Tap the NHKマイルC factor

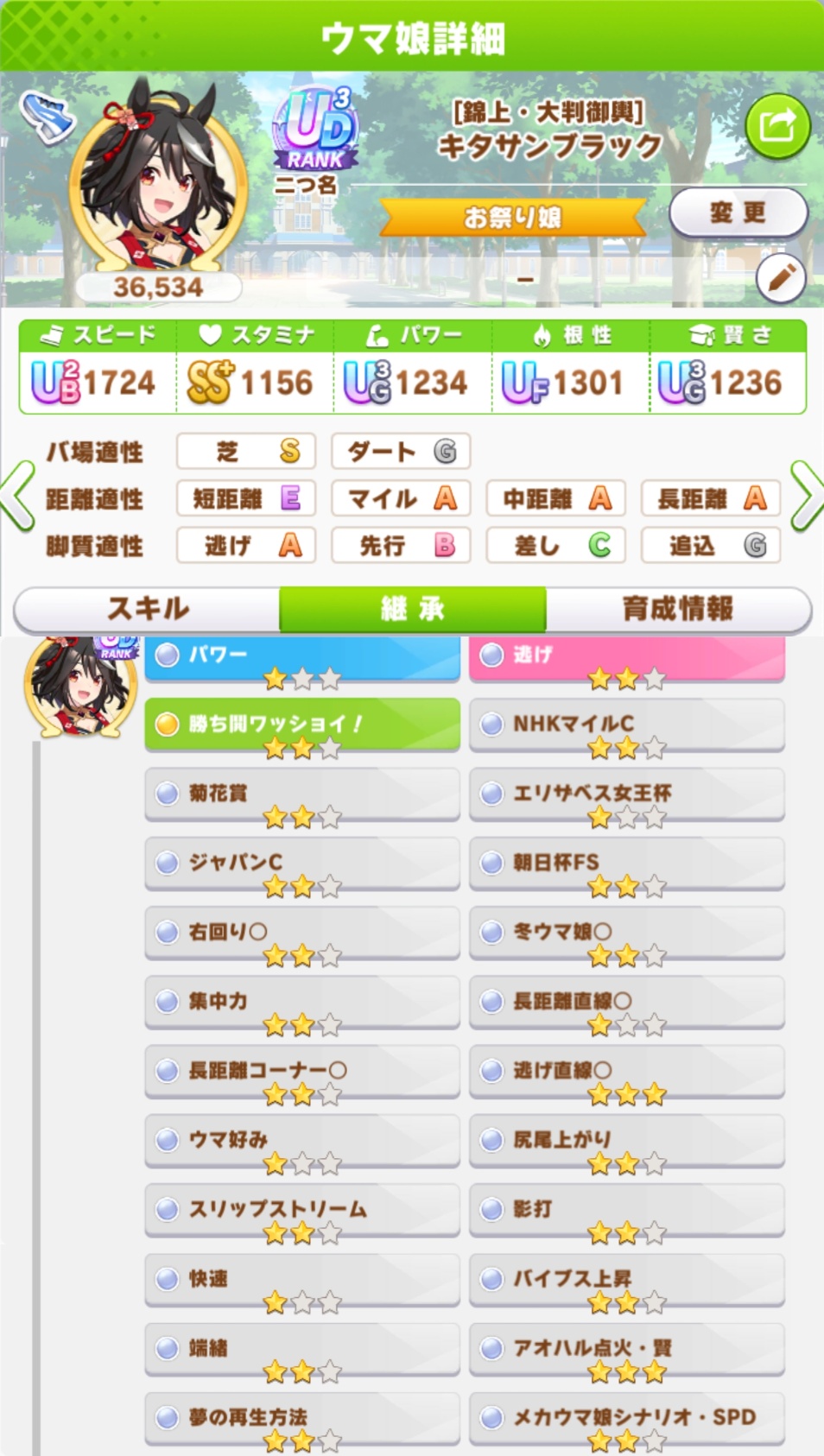coord(626,725)
